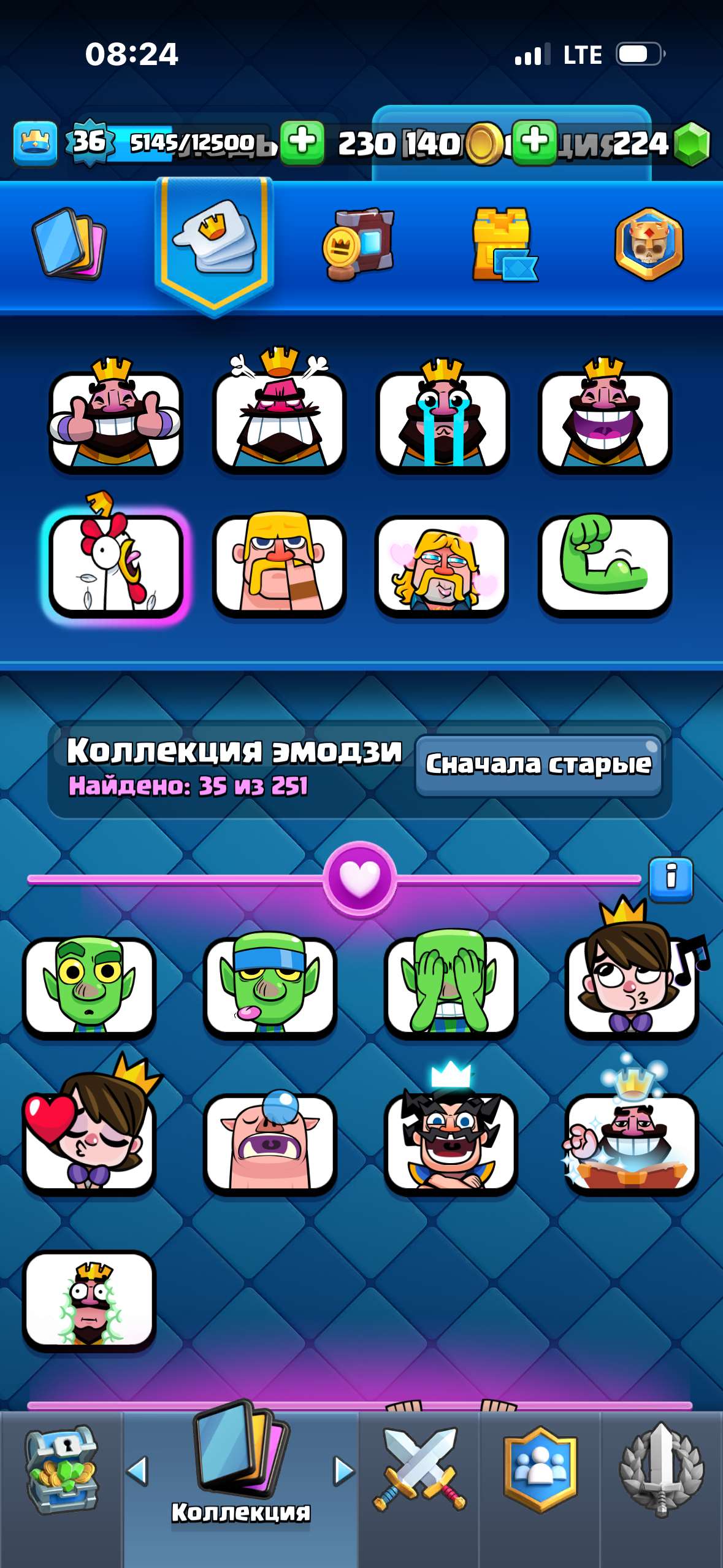The height and width of the screenshot is (1568, 723).
Task: Select the chicken emote in the deck
Action: [x=116, y=564]
